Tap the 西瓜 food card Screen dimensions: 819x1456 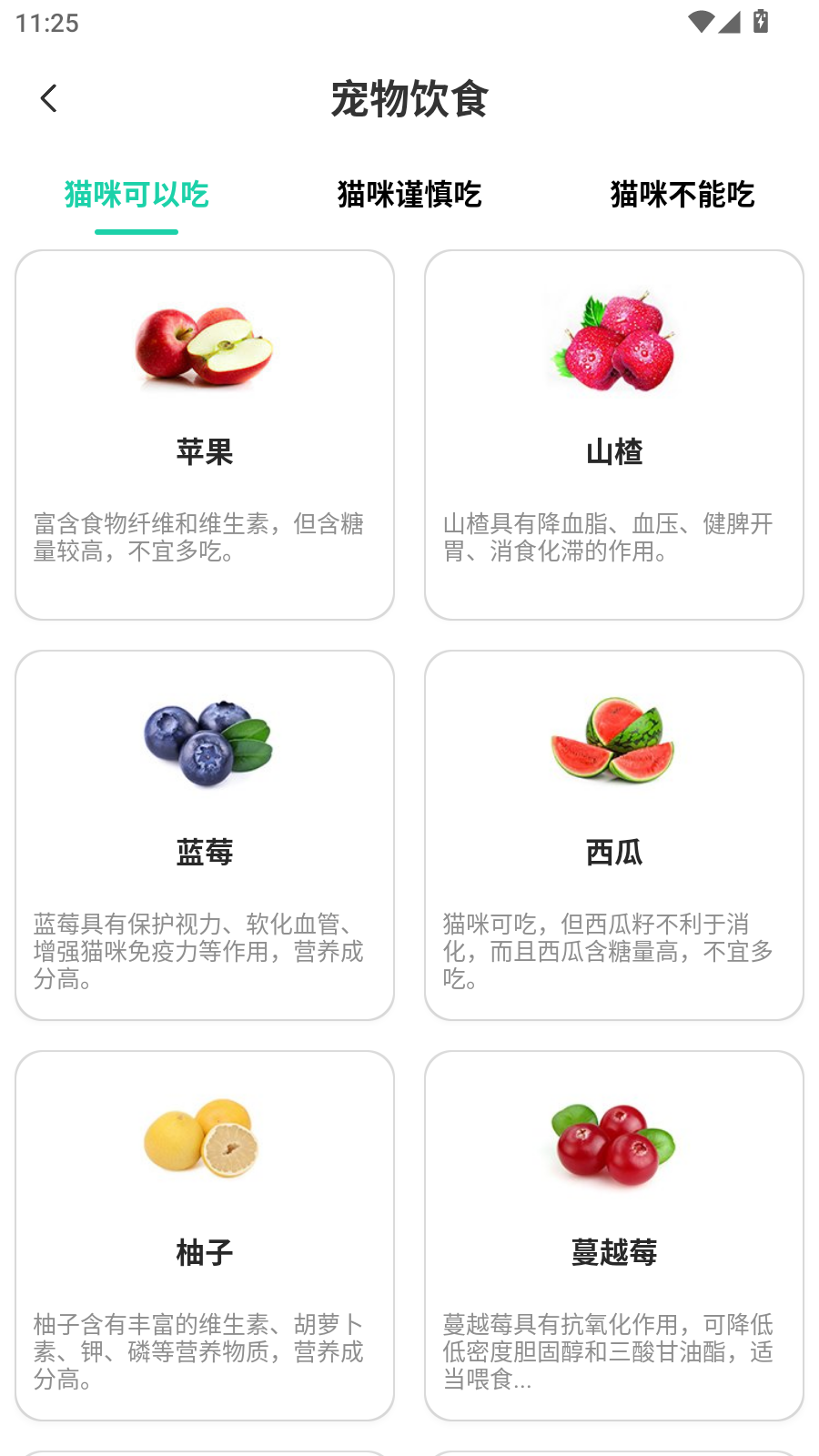[x=614, y=835]
